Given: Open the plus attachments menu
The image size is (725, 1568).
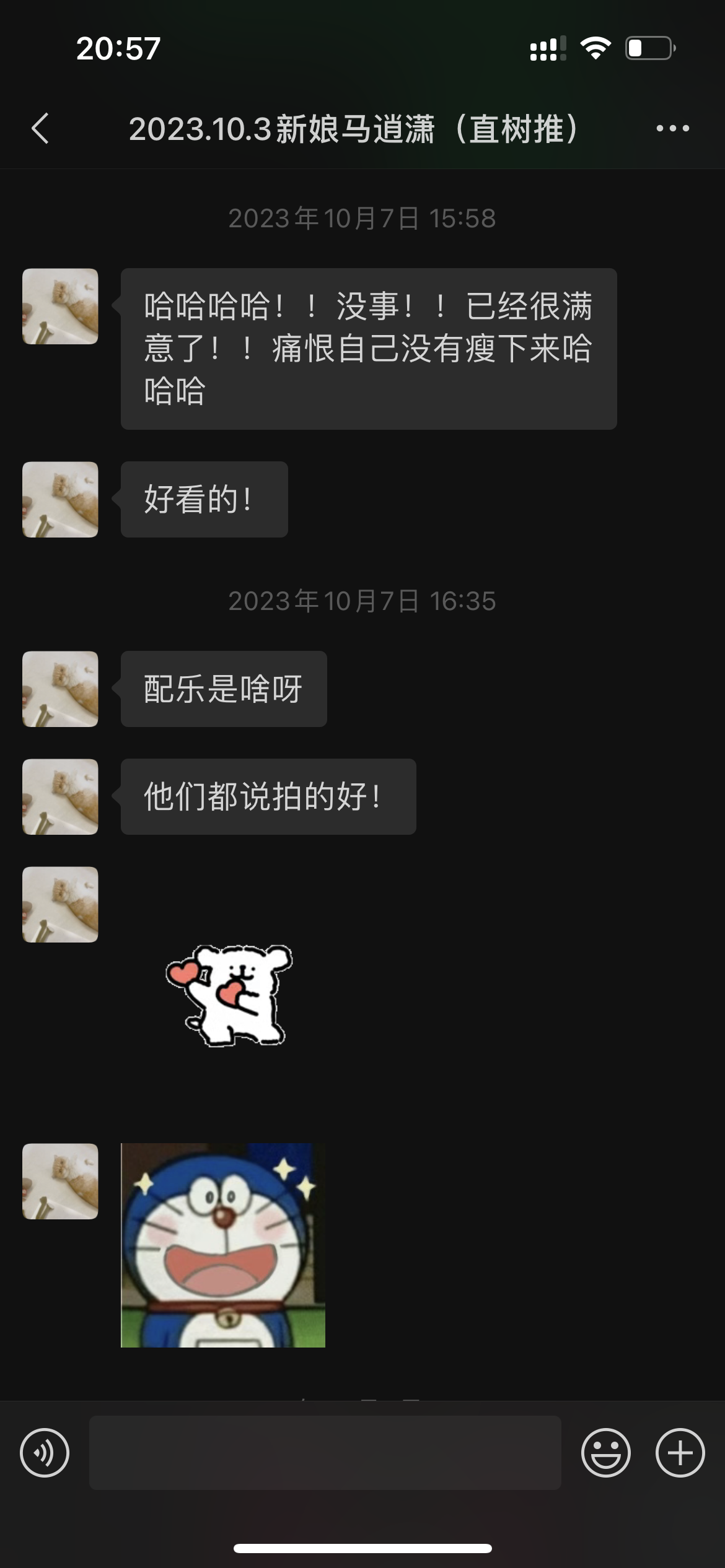Looking at the screenshot, I should tap(680, 1453).
